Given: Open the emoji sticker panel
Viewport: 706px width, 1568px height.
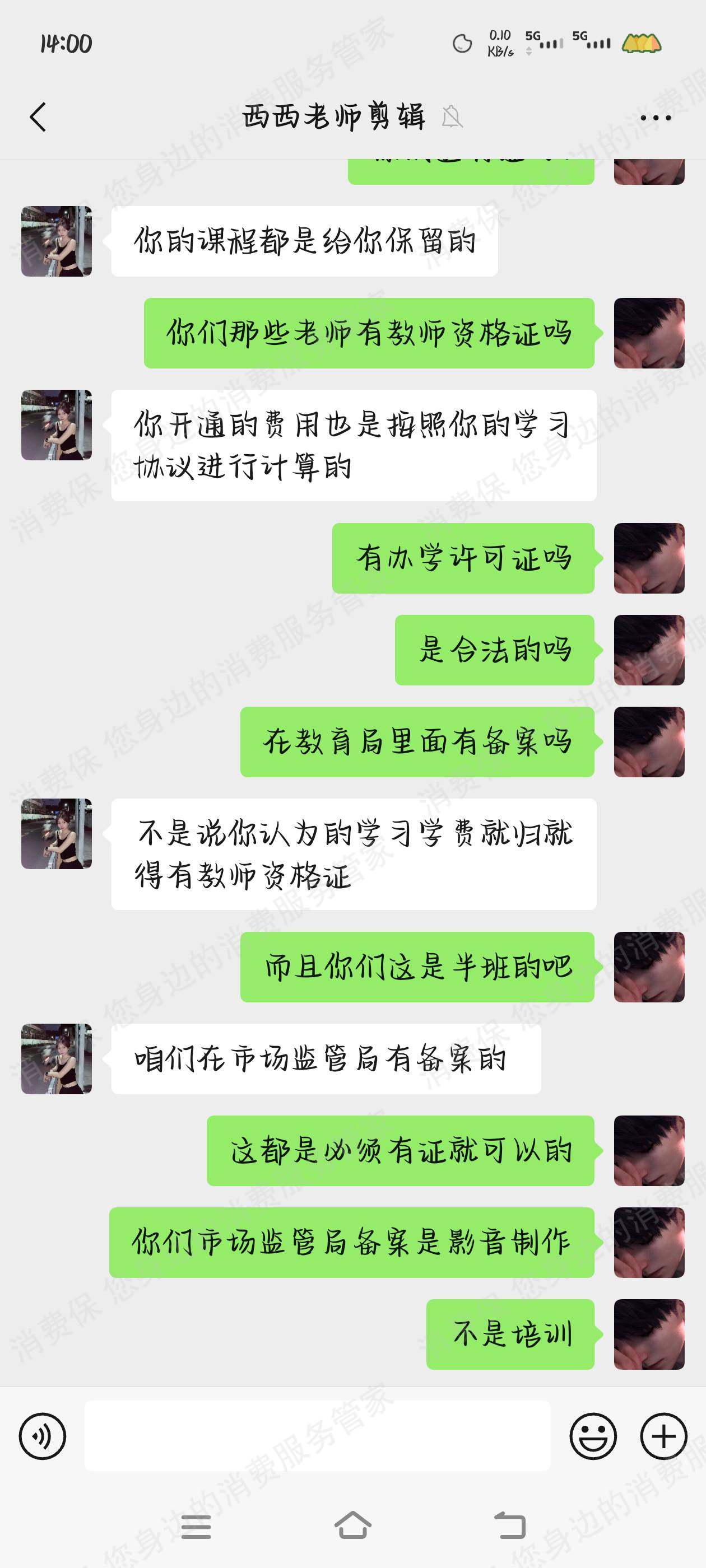Looking at the screenshot, I should [593, 1436].
